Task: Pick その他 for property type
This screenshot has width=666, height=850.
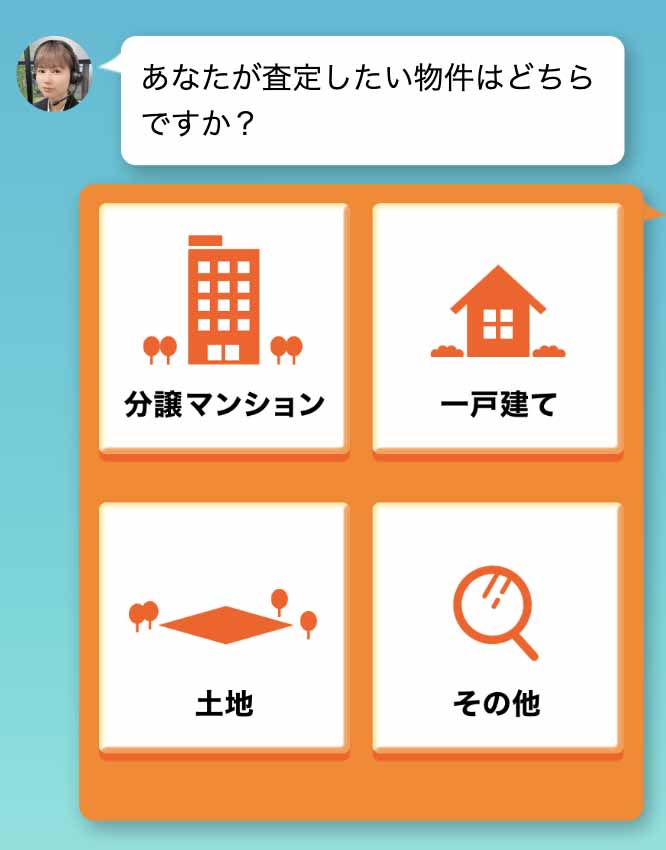Action: tap(497, 627)
